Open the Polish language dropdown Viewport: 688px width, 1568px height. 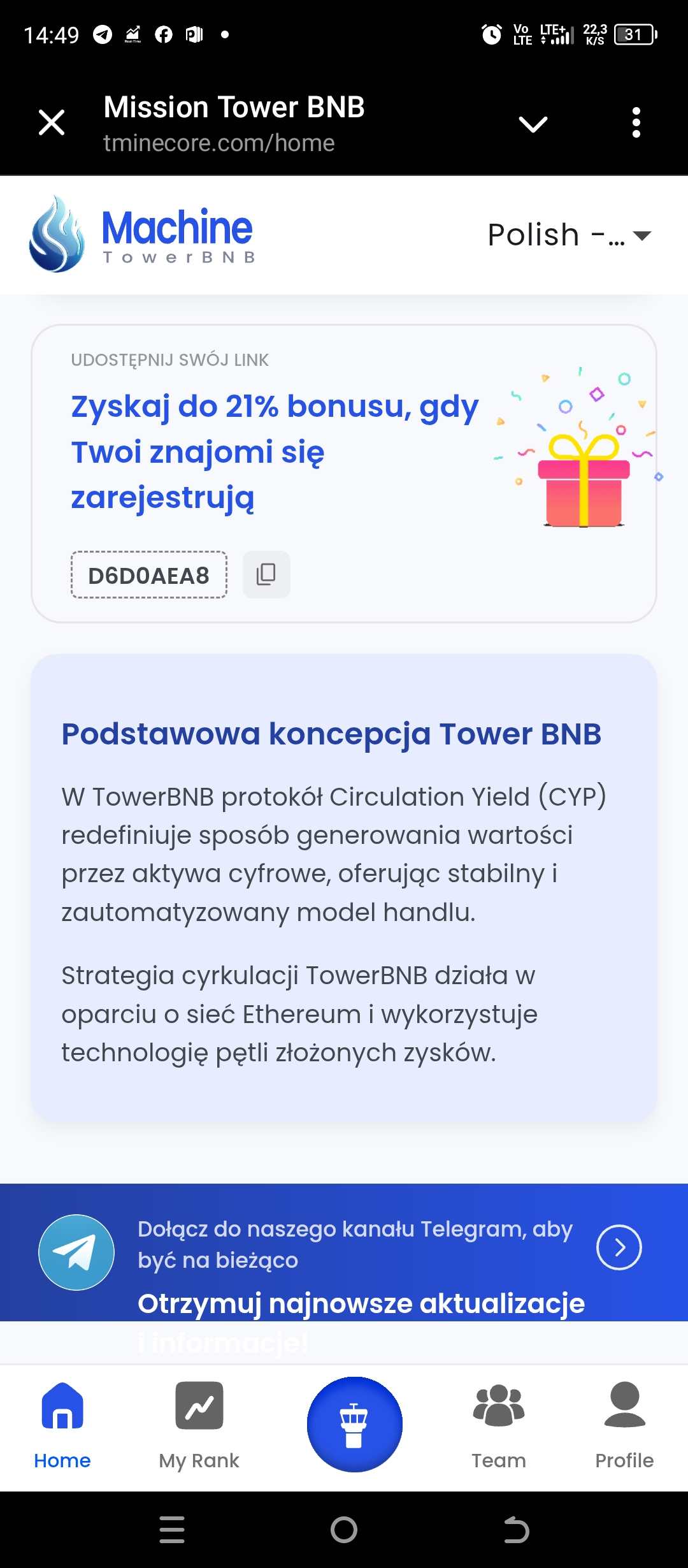pos(569,235)
